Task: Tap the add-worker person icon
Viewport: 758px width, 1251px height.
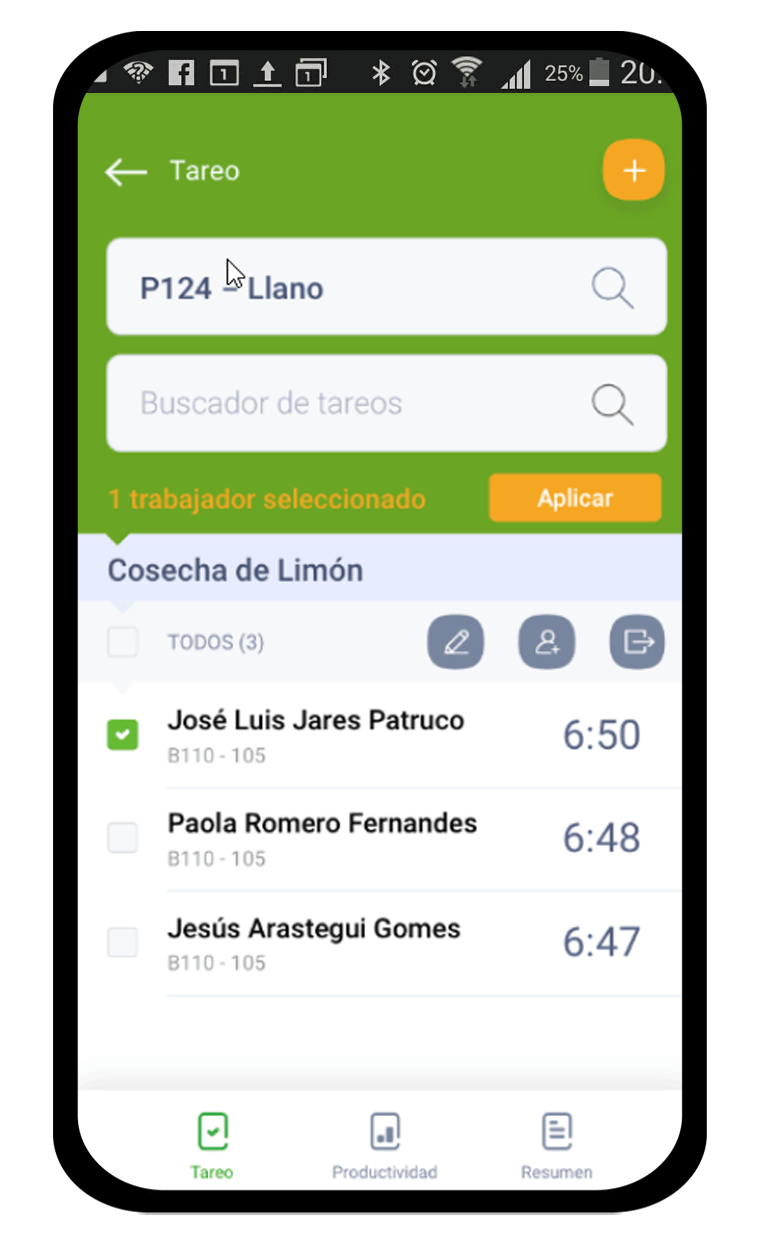Action: point(546,642)
